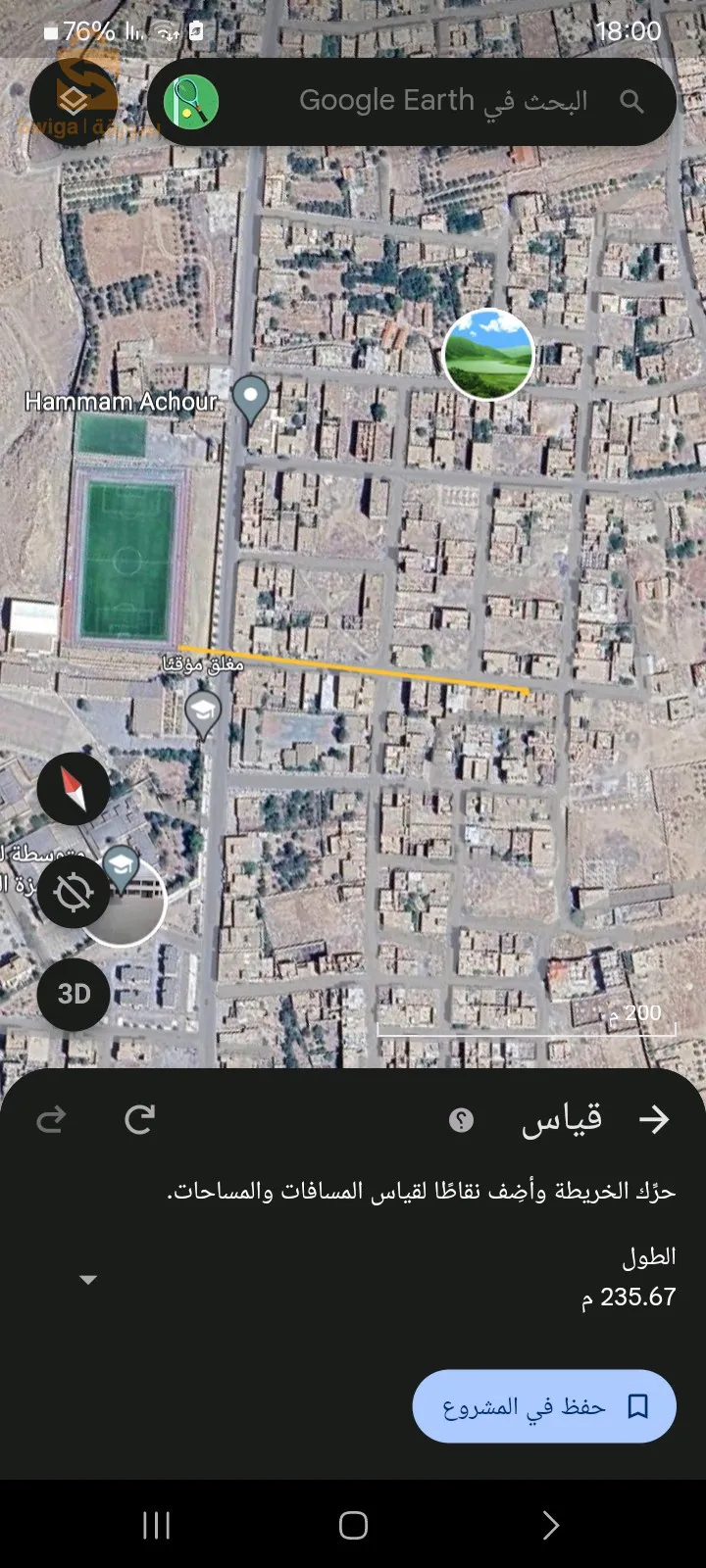Viewport: 706px width, 1568px height.
Task: Switch the map to 3D view
Action: coord(74,994)
